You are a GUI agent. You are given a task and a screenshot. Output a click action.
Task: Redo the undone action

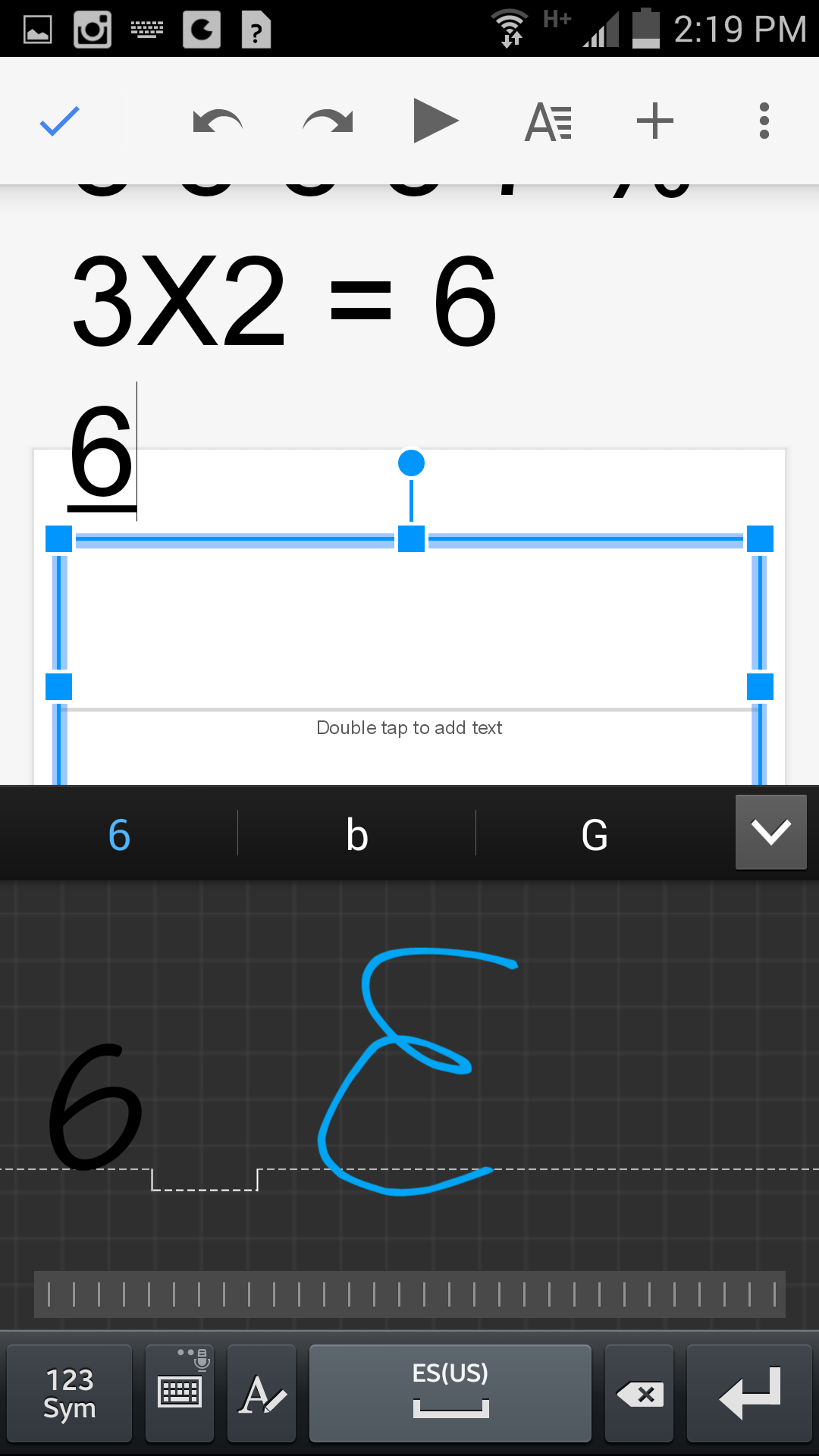click(328, 121)
